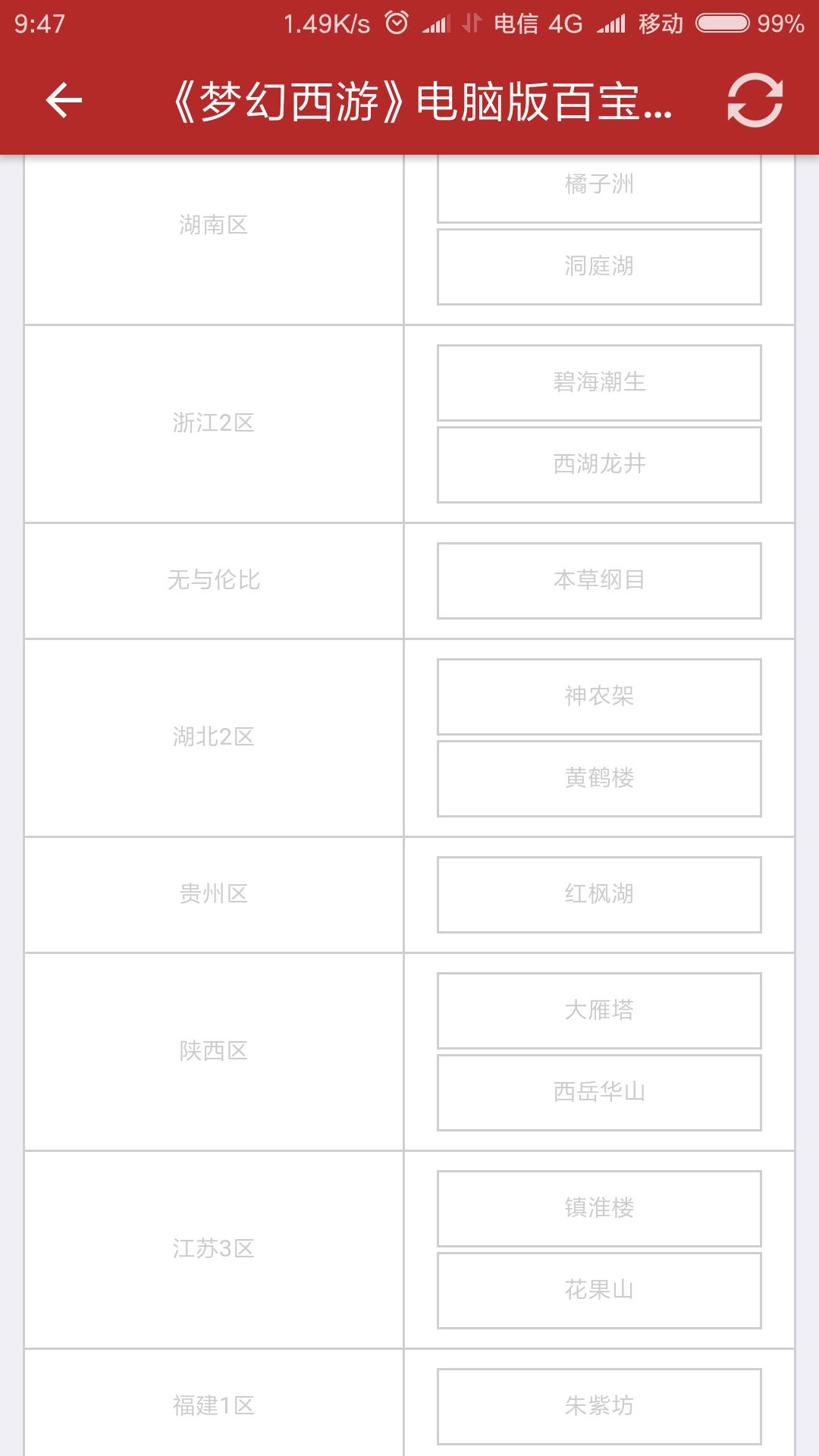Tap the 镇淮楼 server button
The width and height of the screenshot is (819, 1456).
599,1209
